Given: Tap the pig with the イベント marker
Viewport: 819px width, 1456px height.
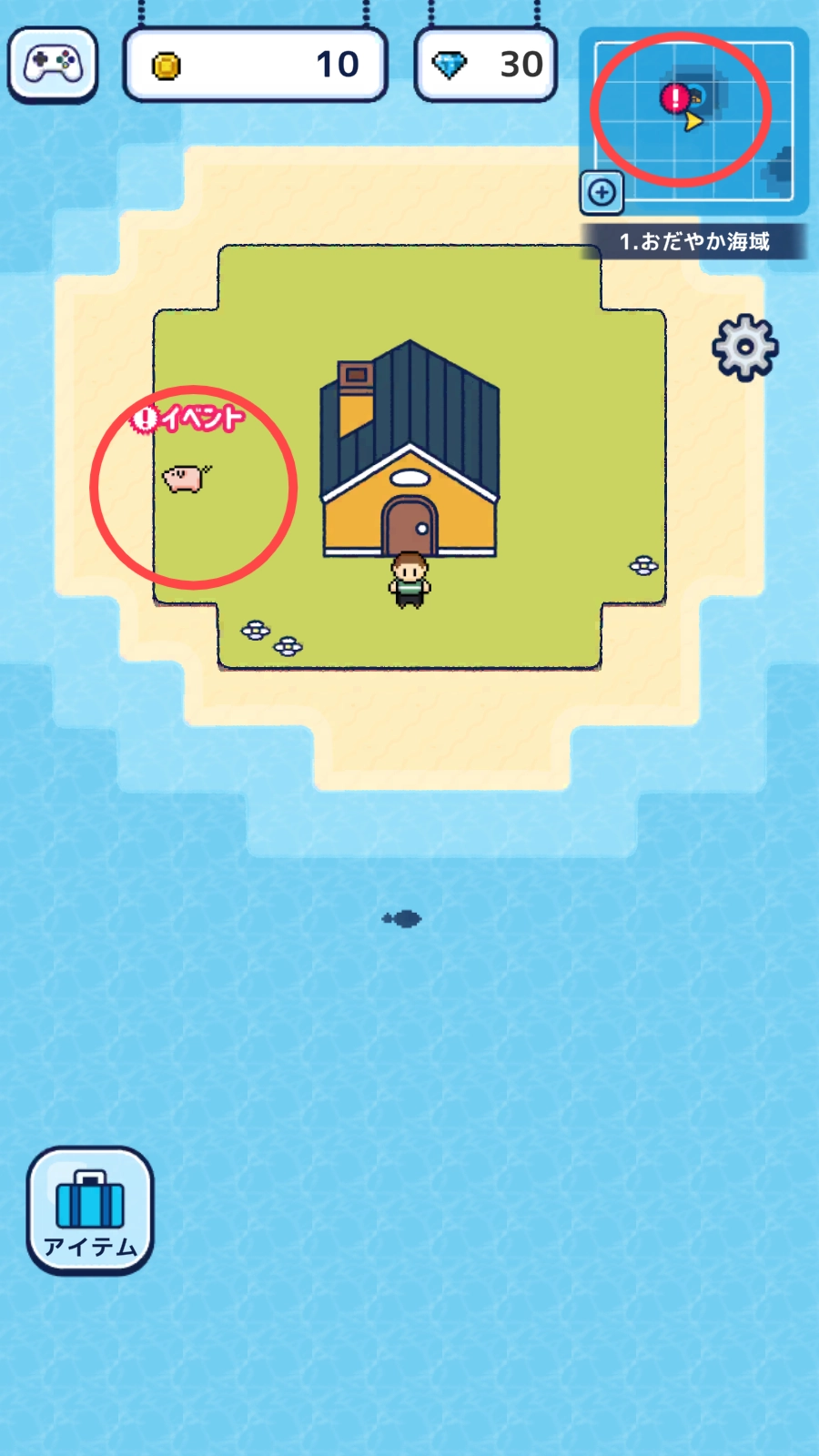Looking at the screenshot, I should [185, 478].
